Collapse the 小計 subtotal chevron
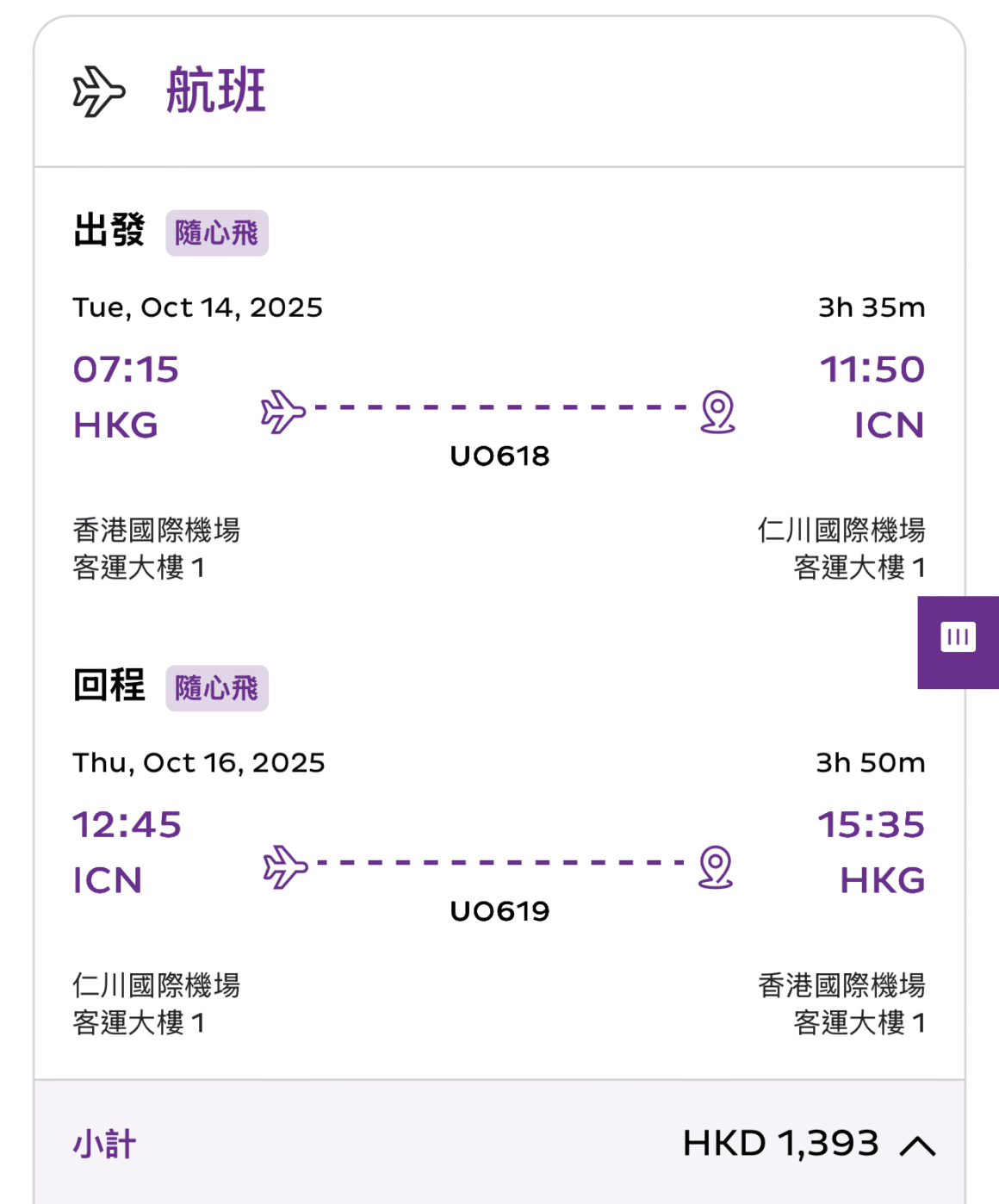This screenshot has height=1204, width=999. (x=917, y=1145)
